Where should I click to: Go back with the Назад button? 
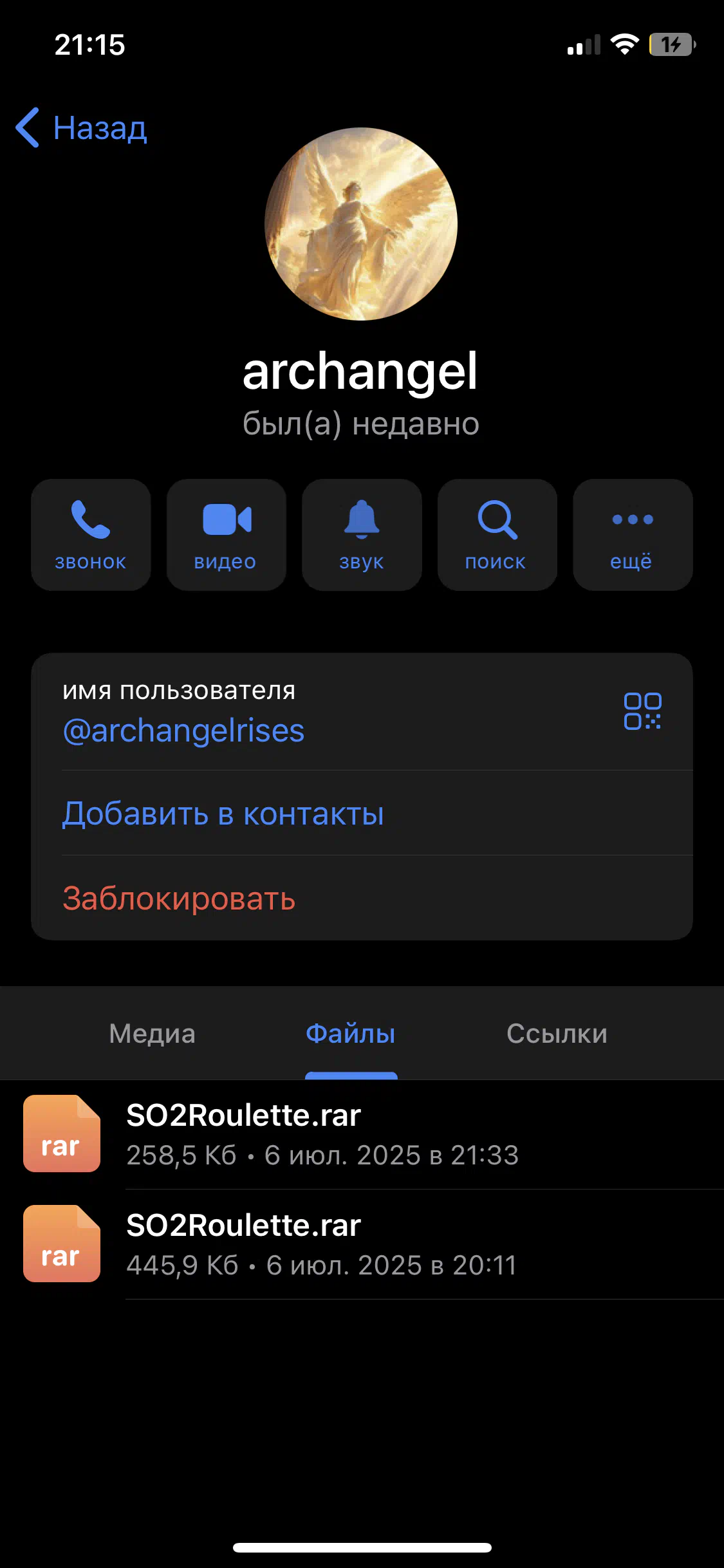pyautogui.click(x=82, y=128)
